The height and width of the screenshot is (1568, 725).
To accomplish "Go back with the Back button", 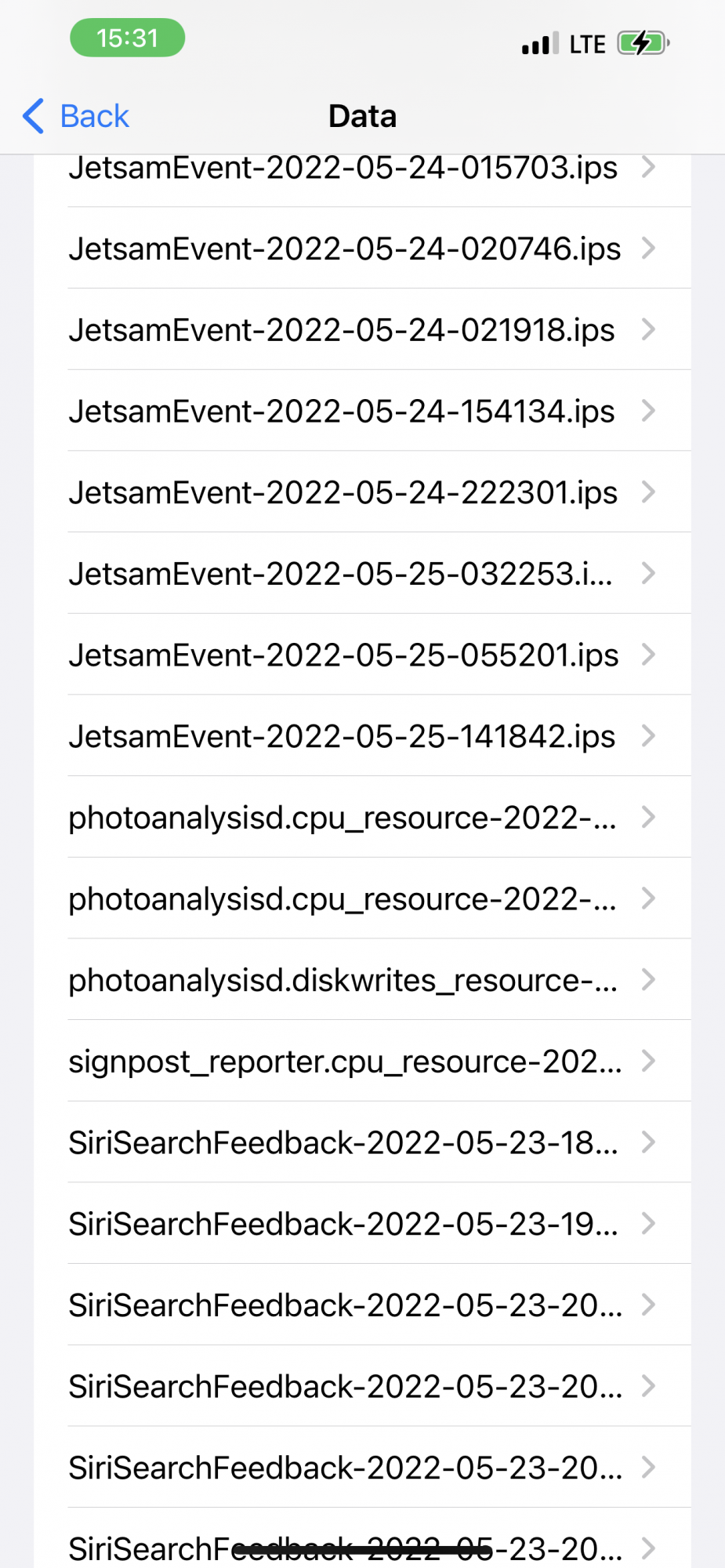I will [76, 116].
